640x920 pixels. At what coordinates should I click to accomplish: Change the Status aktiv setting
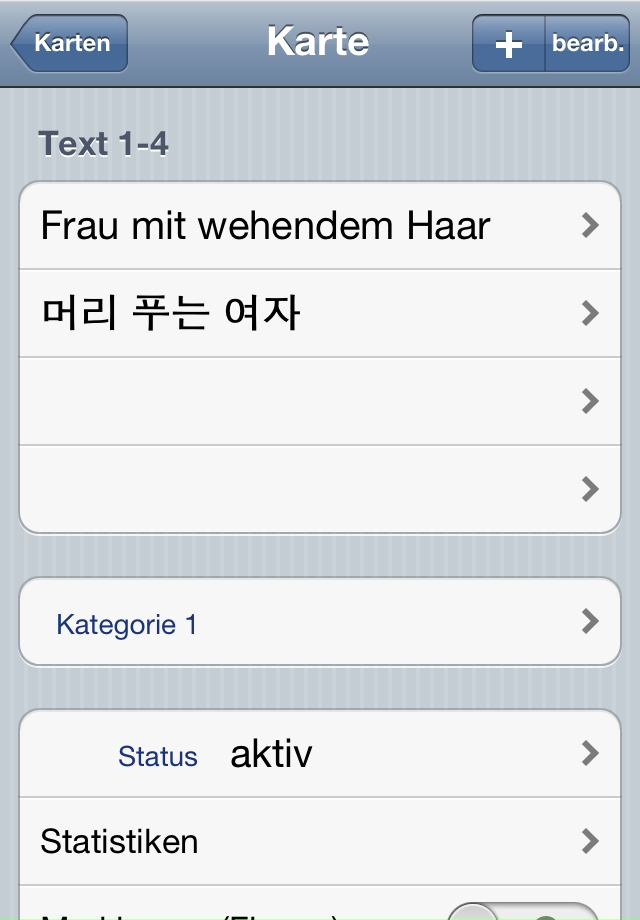pos(320,754)
